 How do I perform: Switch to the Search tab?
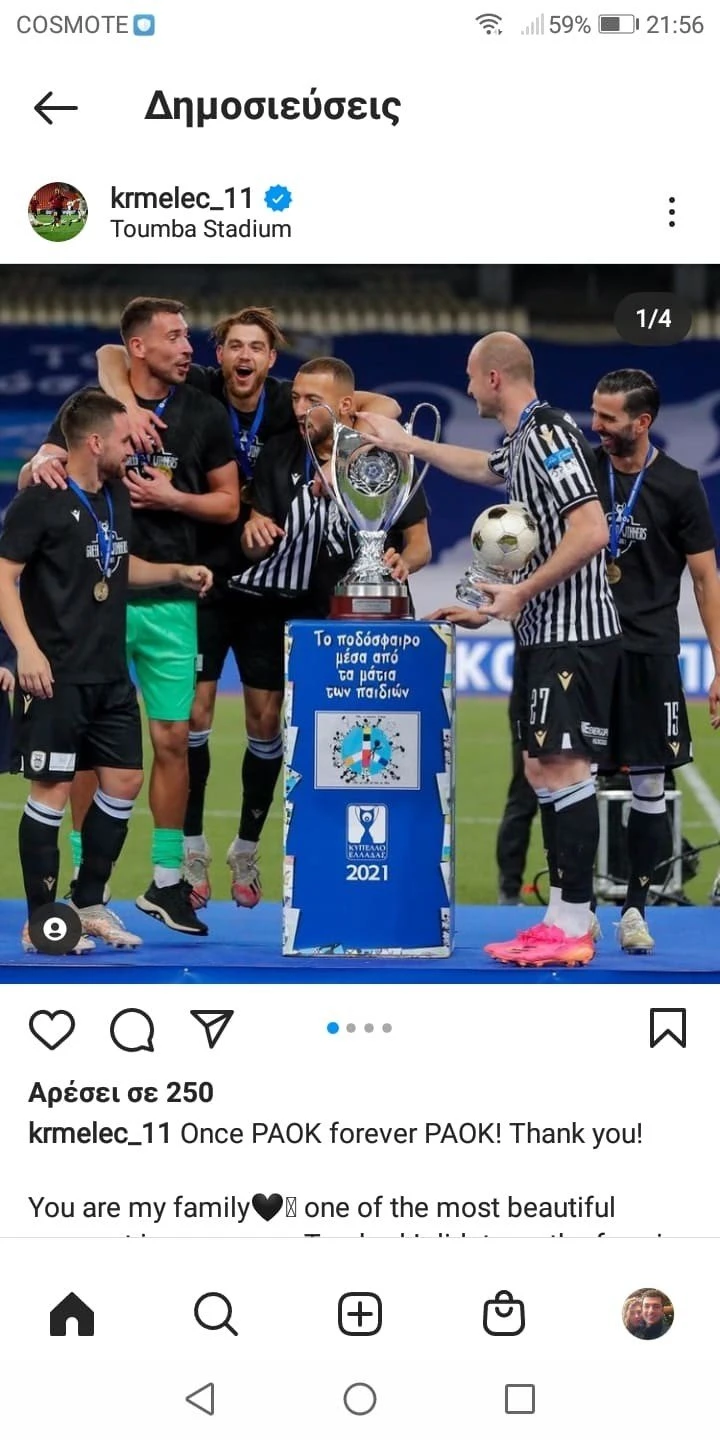[x=215, y=1314]
